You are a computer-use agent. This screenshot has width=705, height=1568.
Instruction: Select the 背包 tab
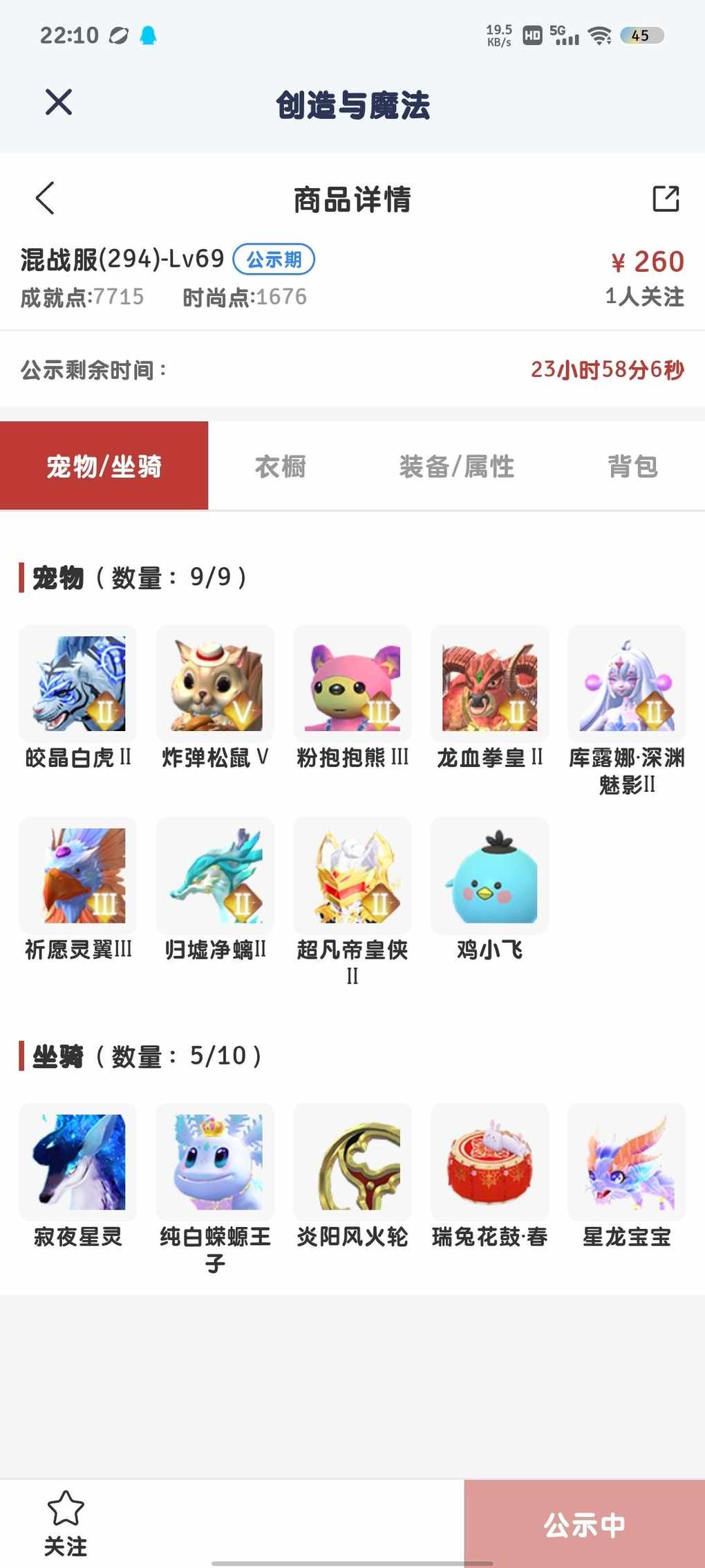point(632,466)
